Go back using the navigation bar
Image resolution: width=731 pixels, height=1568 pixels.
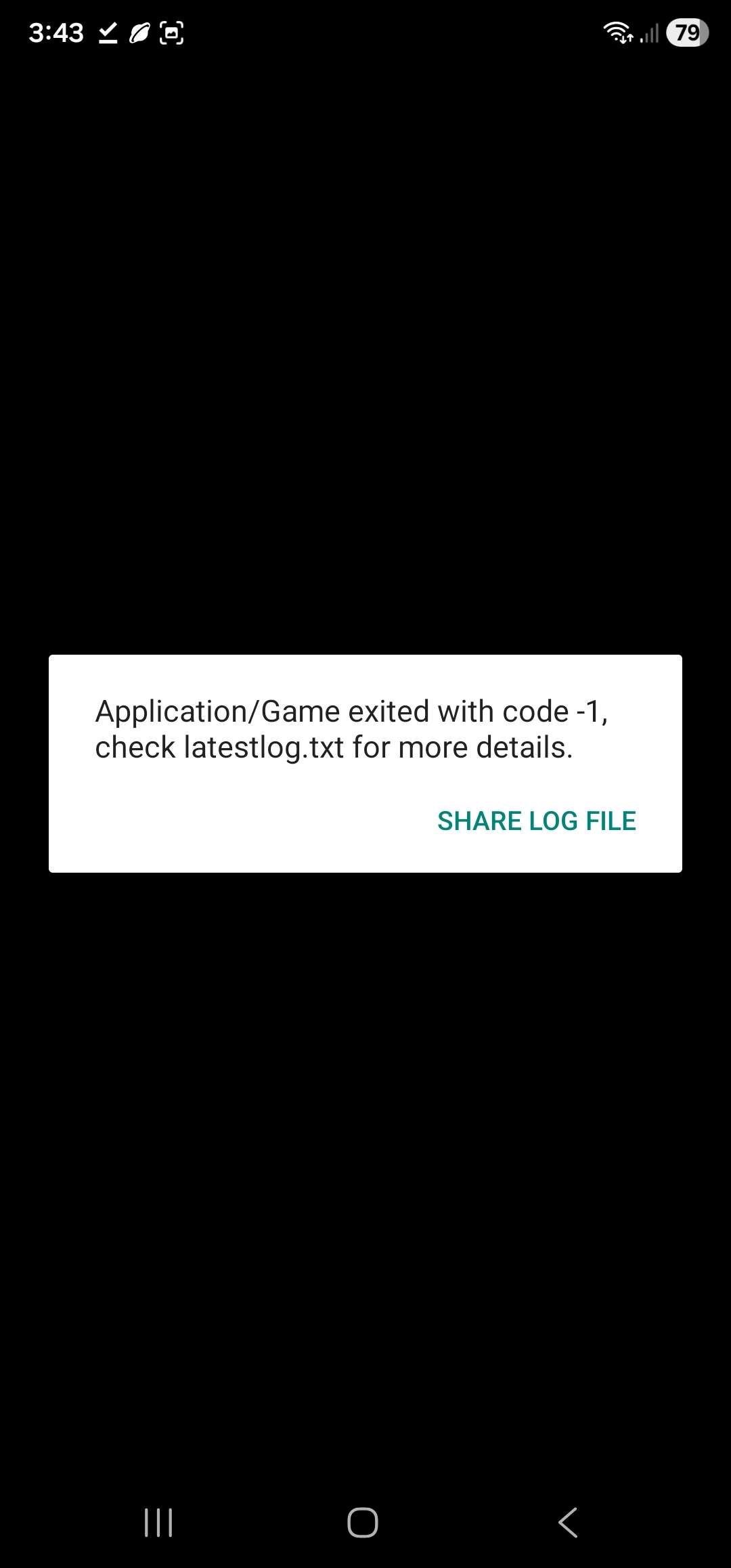point(568,1523)
